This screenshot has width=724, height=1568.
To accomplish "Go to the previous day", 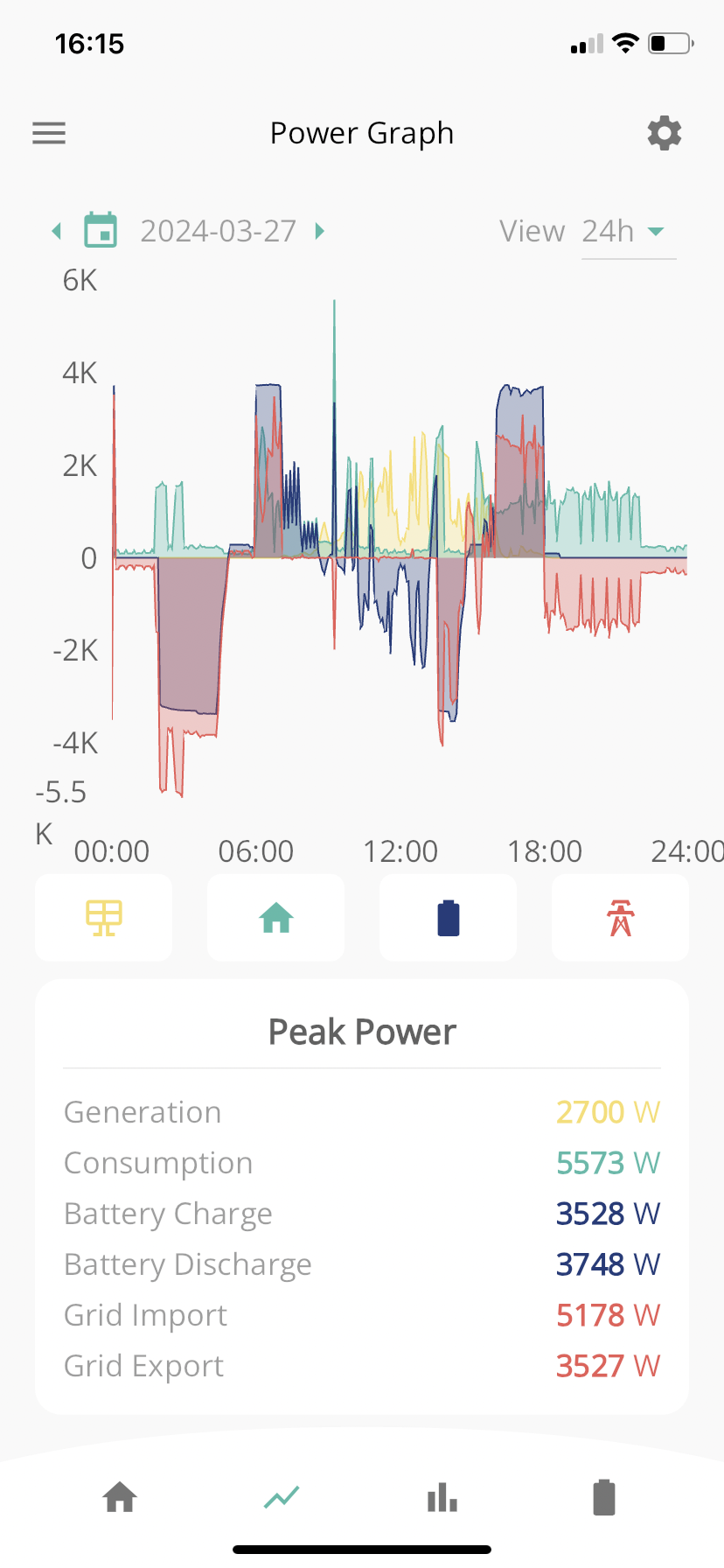I will tap(57, 231).
